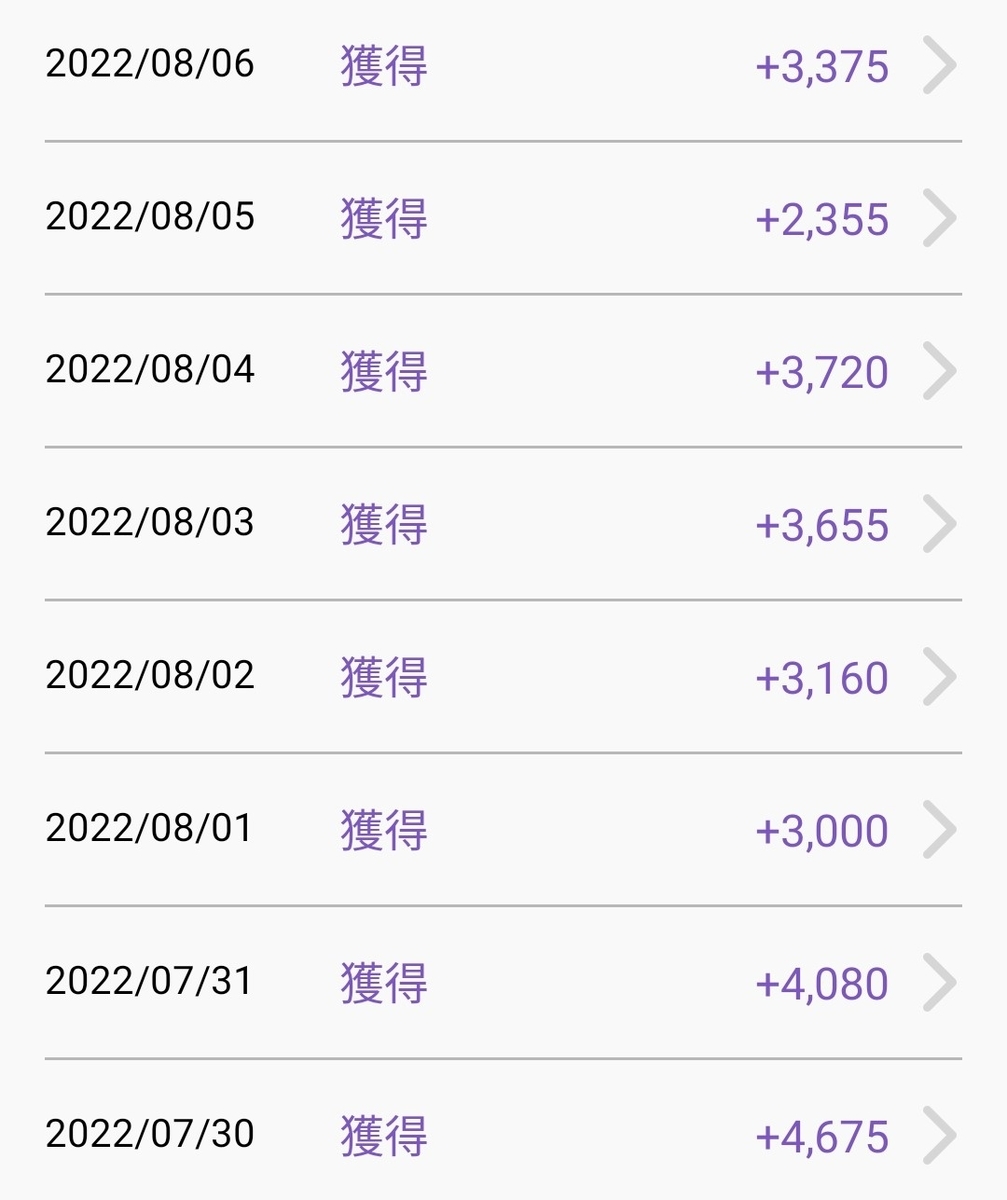Show details of the 2022/08/02 entry
This screenshot has width=1007, height=1200.
point(502,678)
